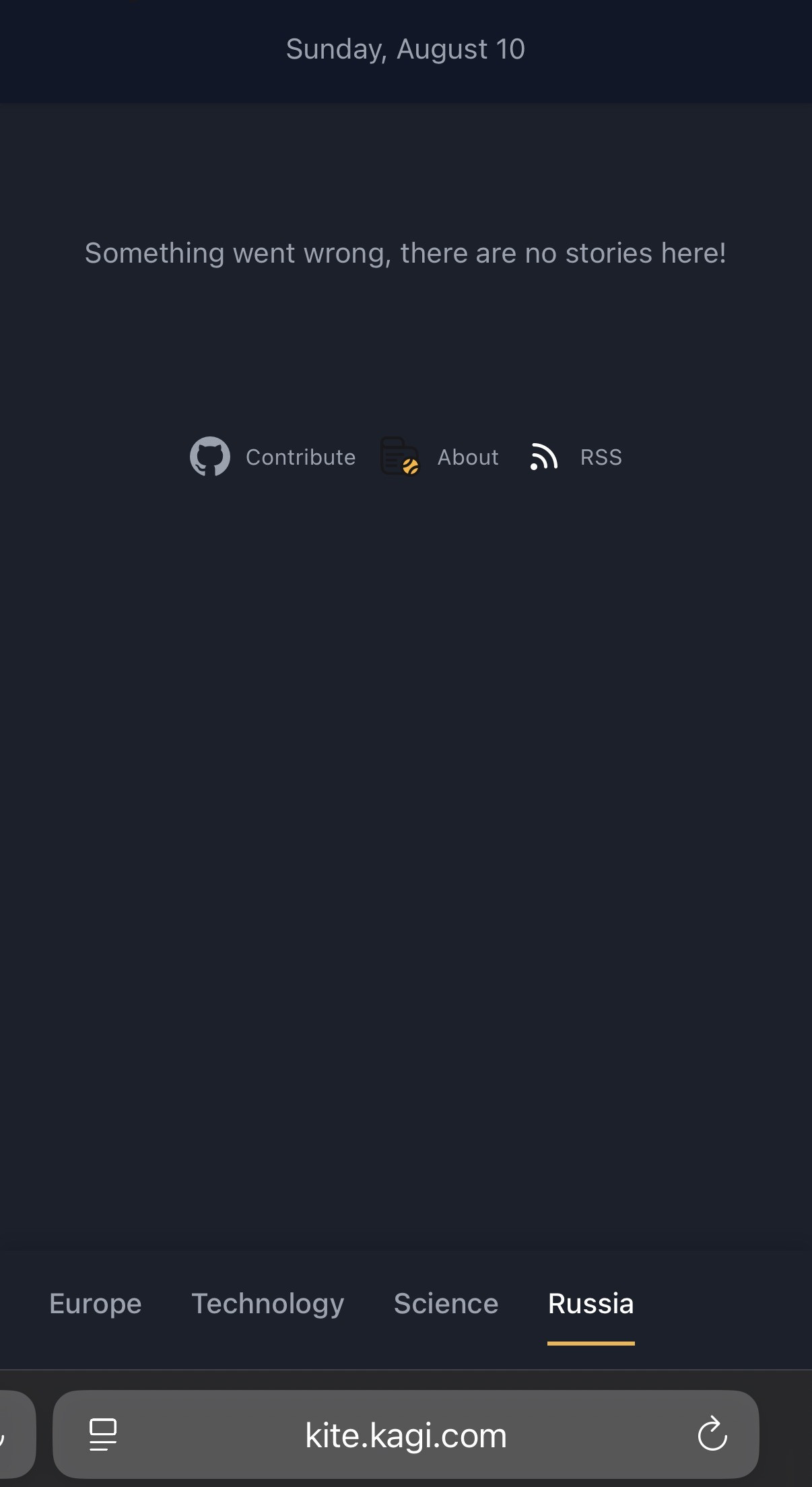Reload the page in the browser
Screen dimensions: 812x1487
712,1434
